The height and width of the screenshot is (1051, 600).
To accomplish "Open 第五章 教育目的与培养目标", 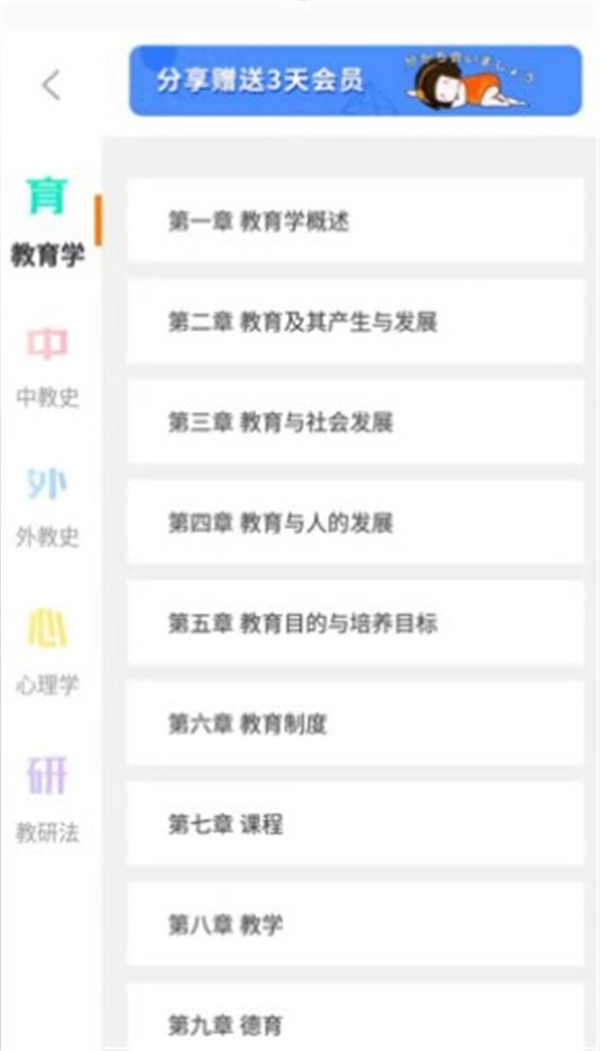I will click(x=355, y=624).
